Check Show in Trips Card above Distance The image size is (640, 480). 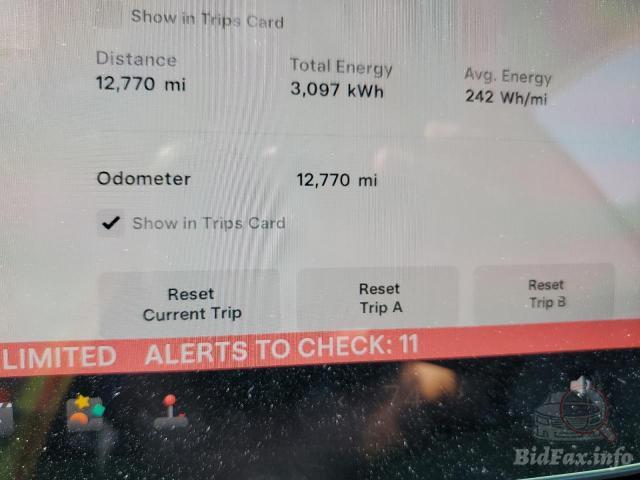[x=109, y=17]
